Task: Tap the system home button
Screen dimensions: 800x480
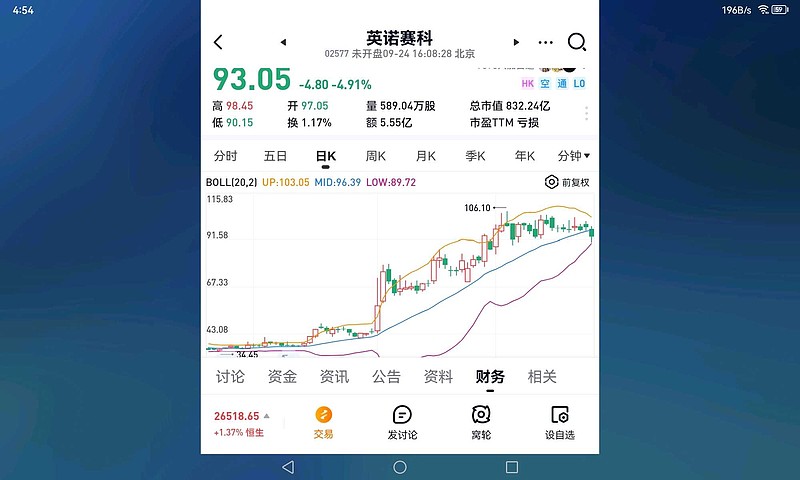Action: (400, 467)
